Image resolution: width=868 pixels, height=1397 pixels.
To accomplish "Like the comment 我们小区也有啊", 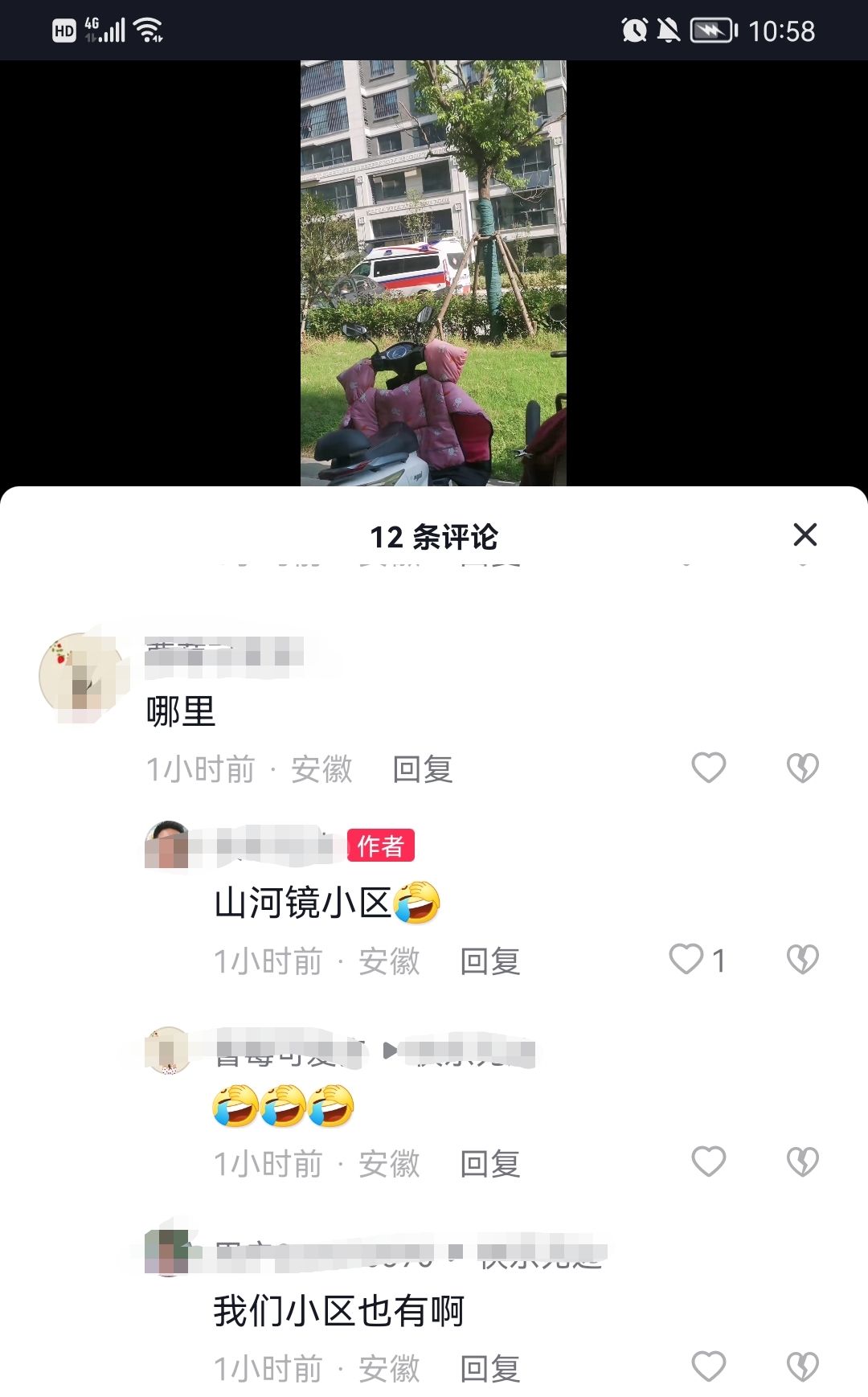I will (x=709, y=1366).
